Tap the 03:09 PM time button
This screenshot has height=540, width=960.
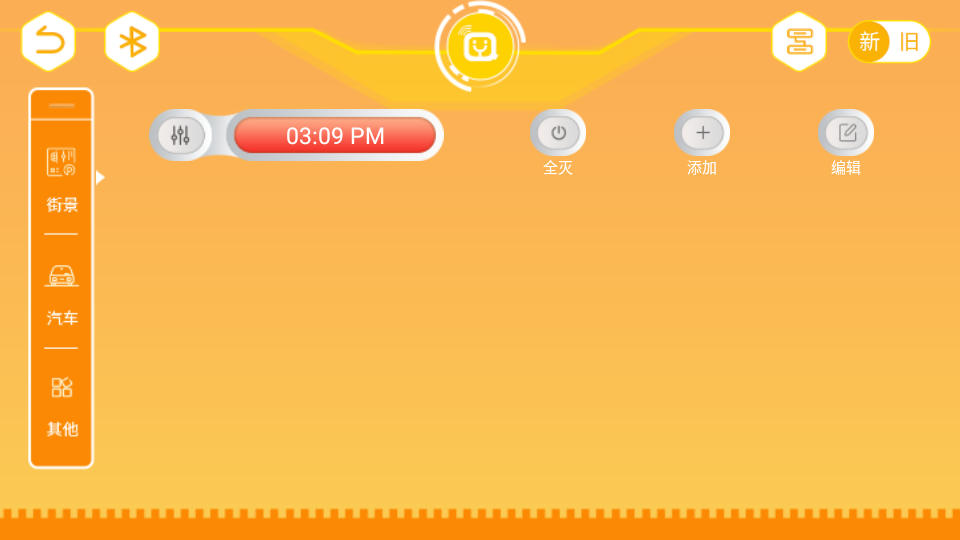335,135
